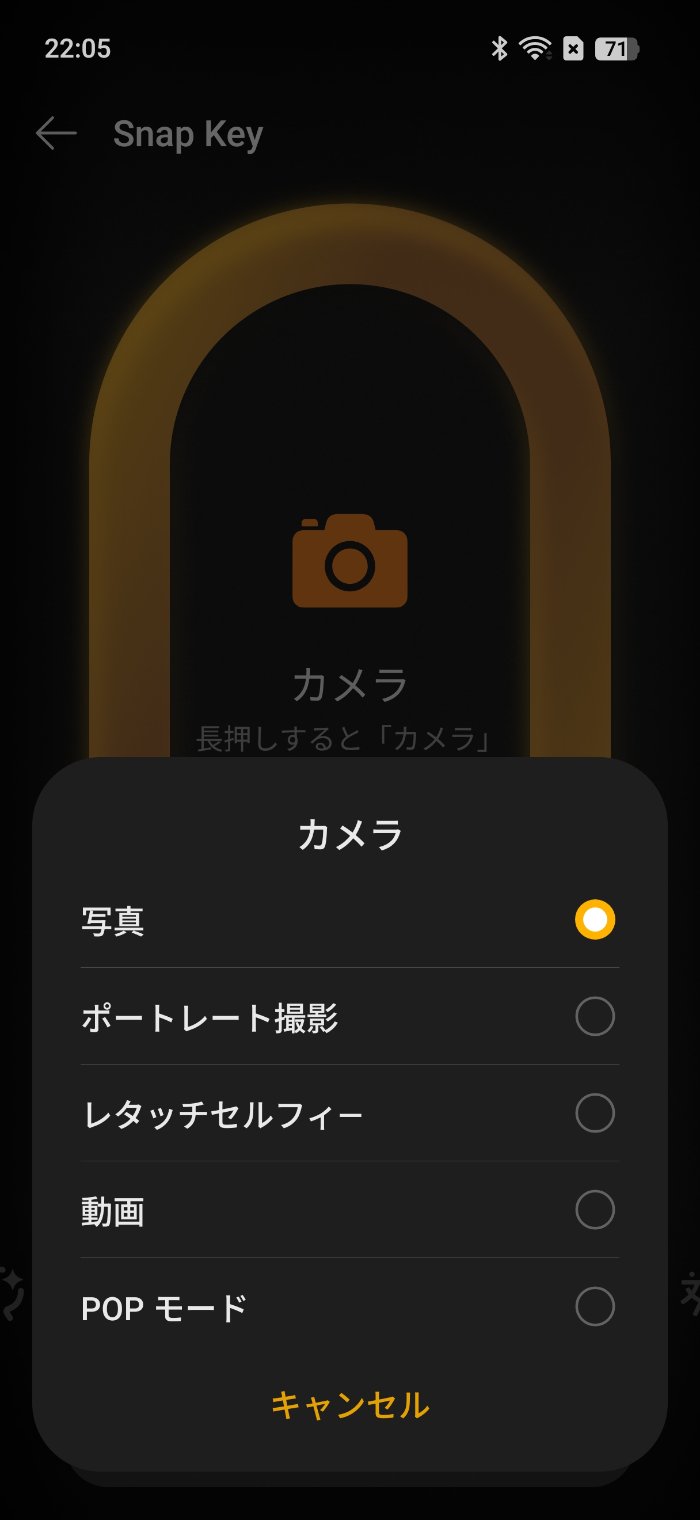Choose POP モード from the list
The height and width of the screenshot is (1520, 700).
349,1307
